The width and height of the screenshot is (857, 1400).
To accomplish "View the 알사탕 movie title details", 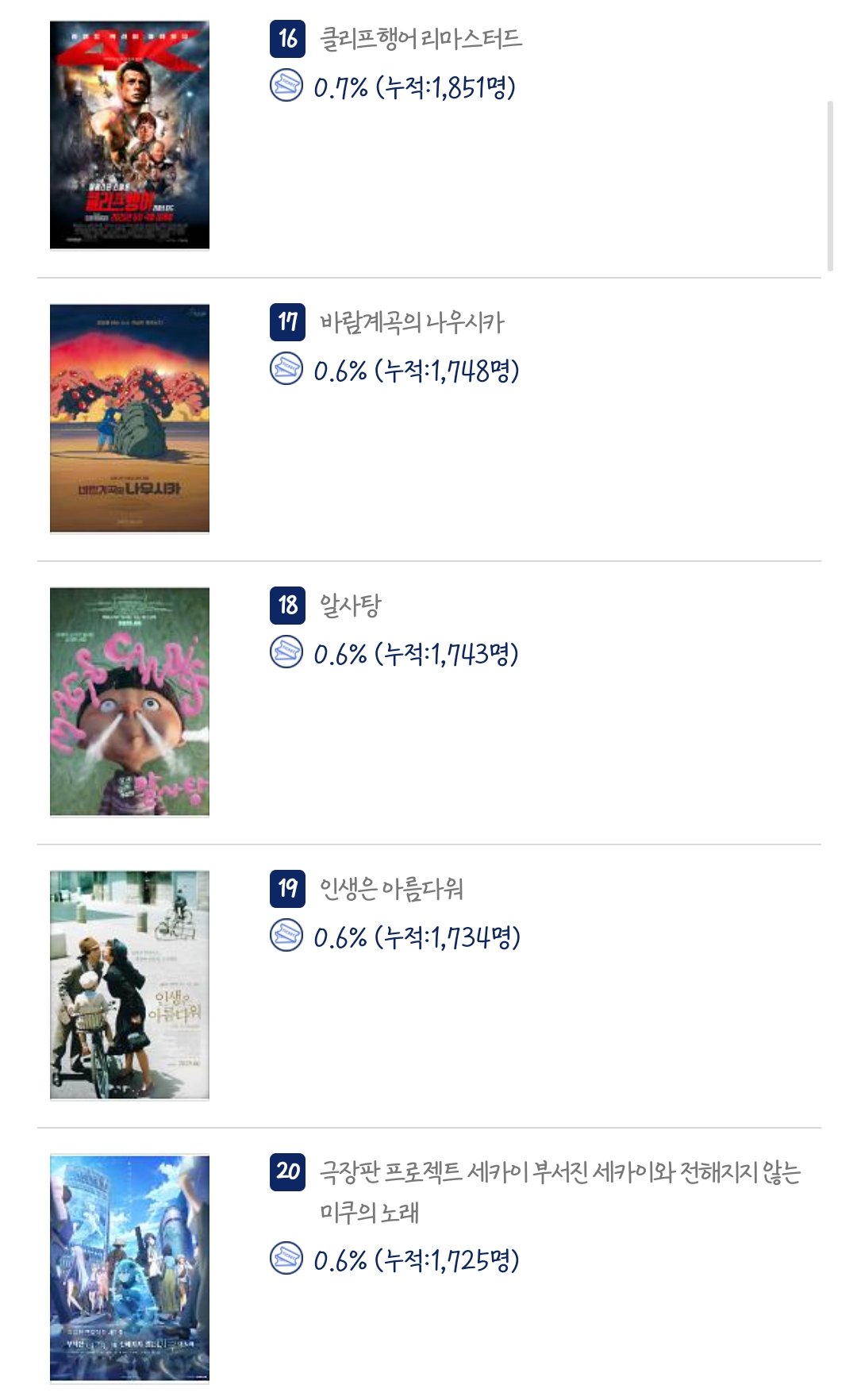I will pyautogui.click(x=350, y=606).
